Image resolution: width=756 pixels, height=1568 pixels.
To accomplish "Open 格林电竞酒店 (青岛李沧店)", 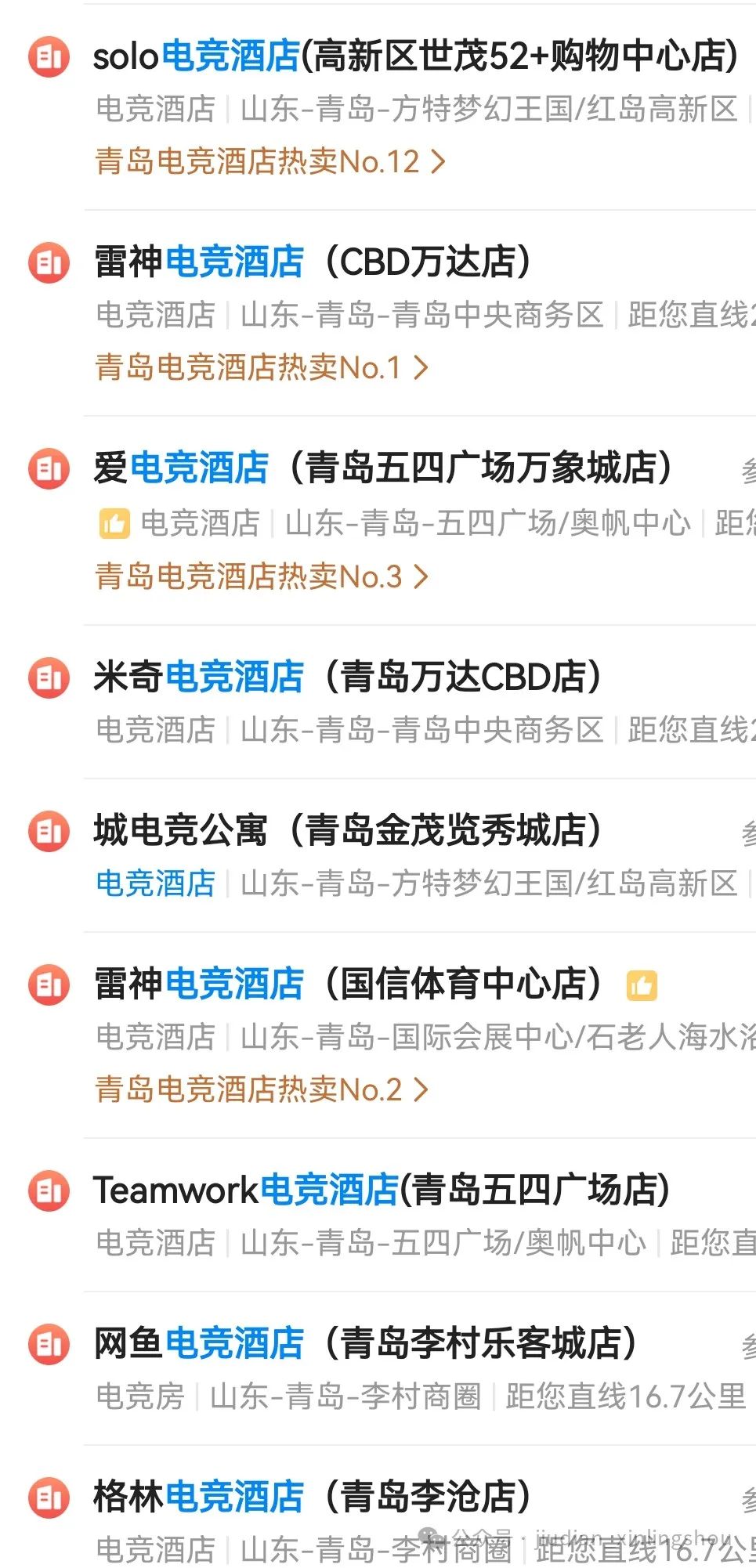I will point(312,1498).
